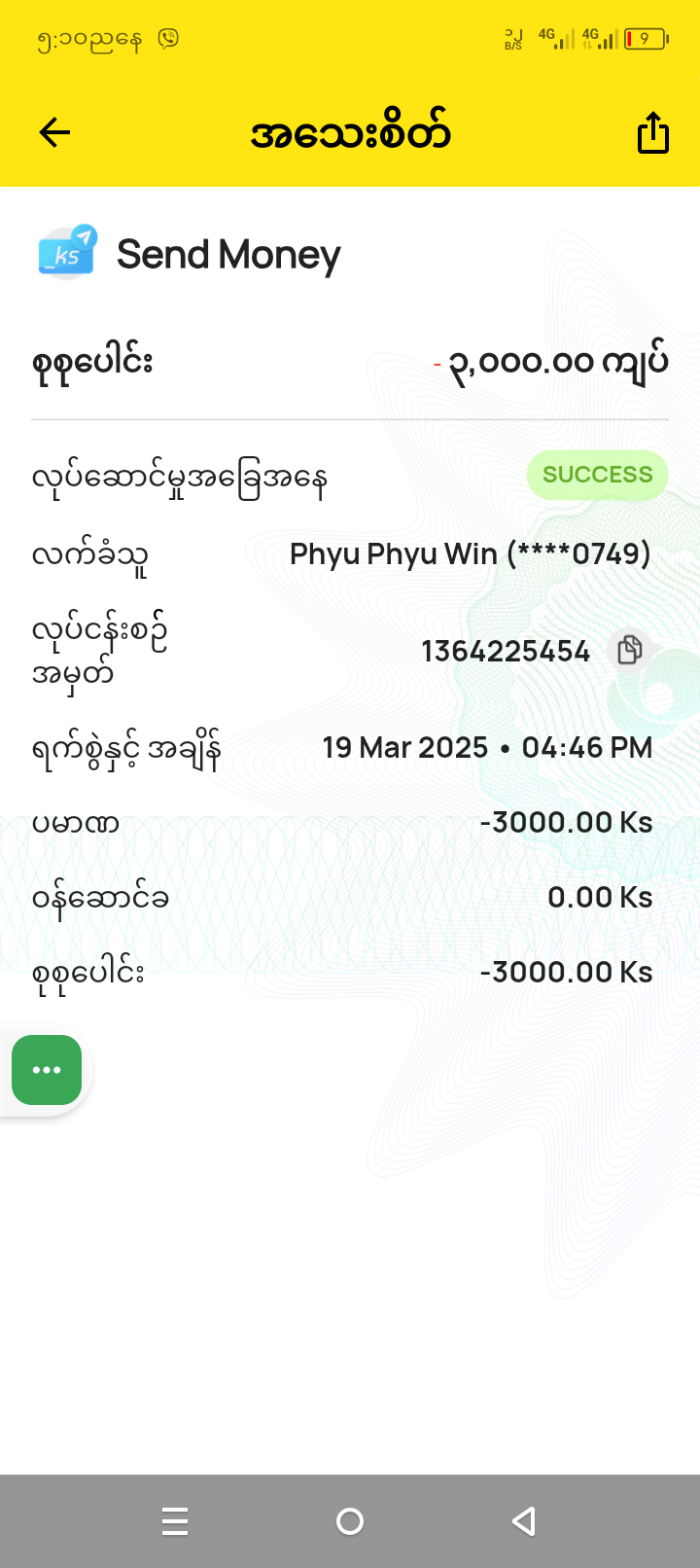700x1568 pixels.
Task: Tap the system back triangle
Action: pos(524,1521)
